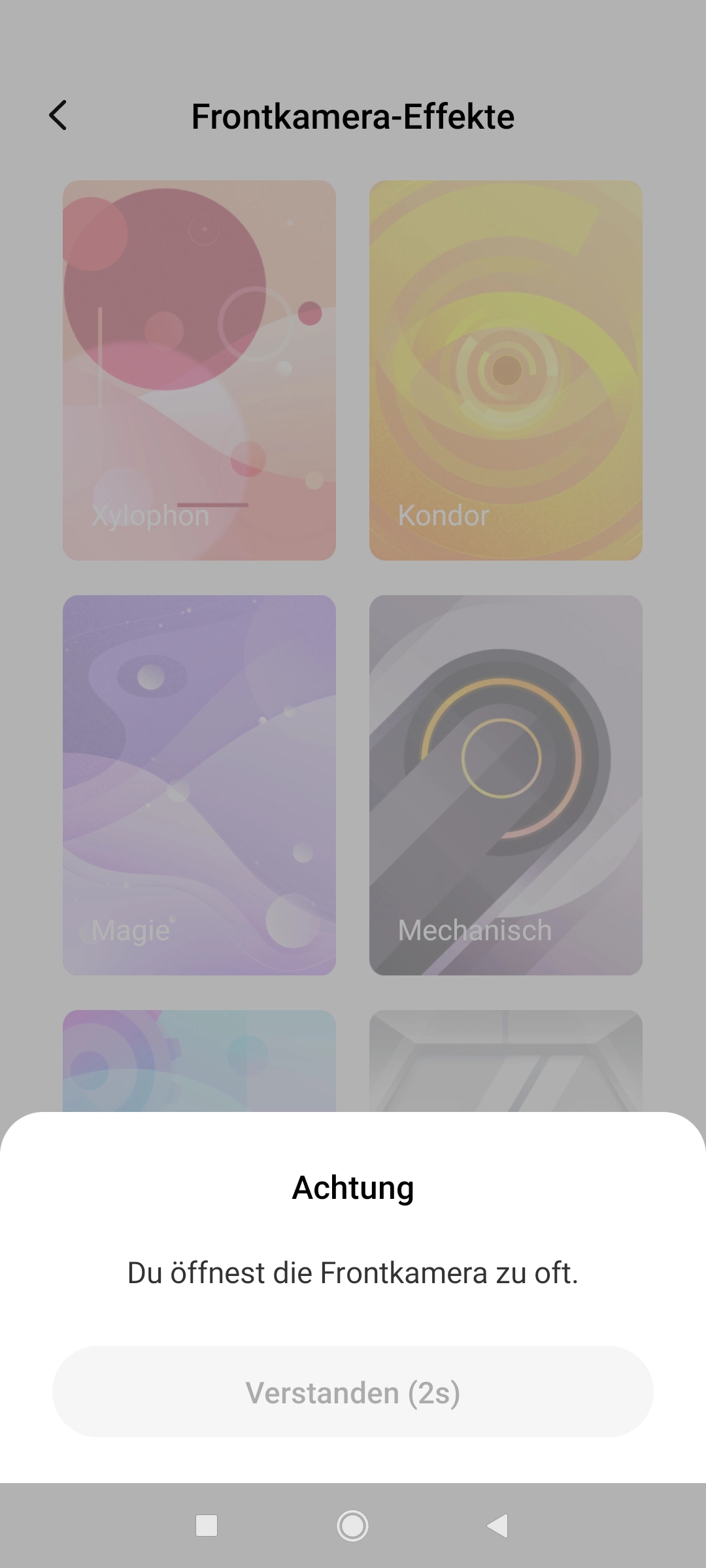Go back with the header arrow
The image size is (706, 1568).
pos(58,116)
